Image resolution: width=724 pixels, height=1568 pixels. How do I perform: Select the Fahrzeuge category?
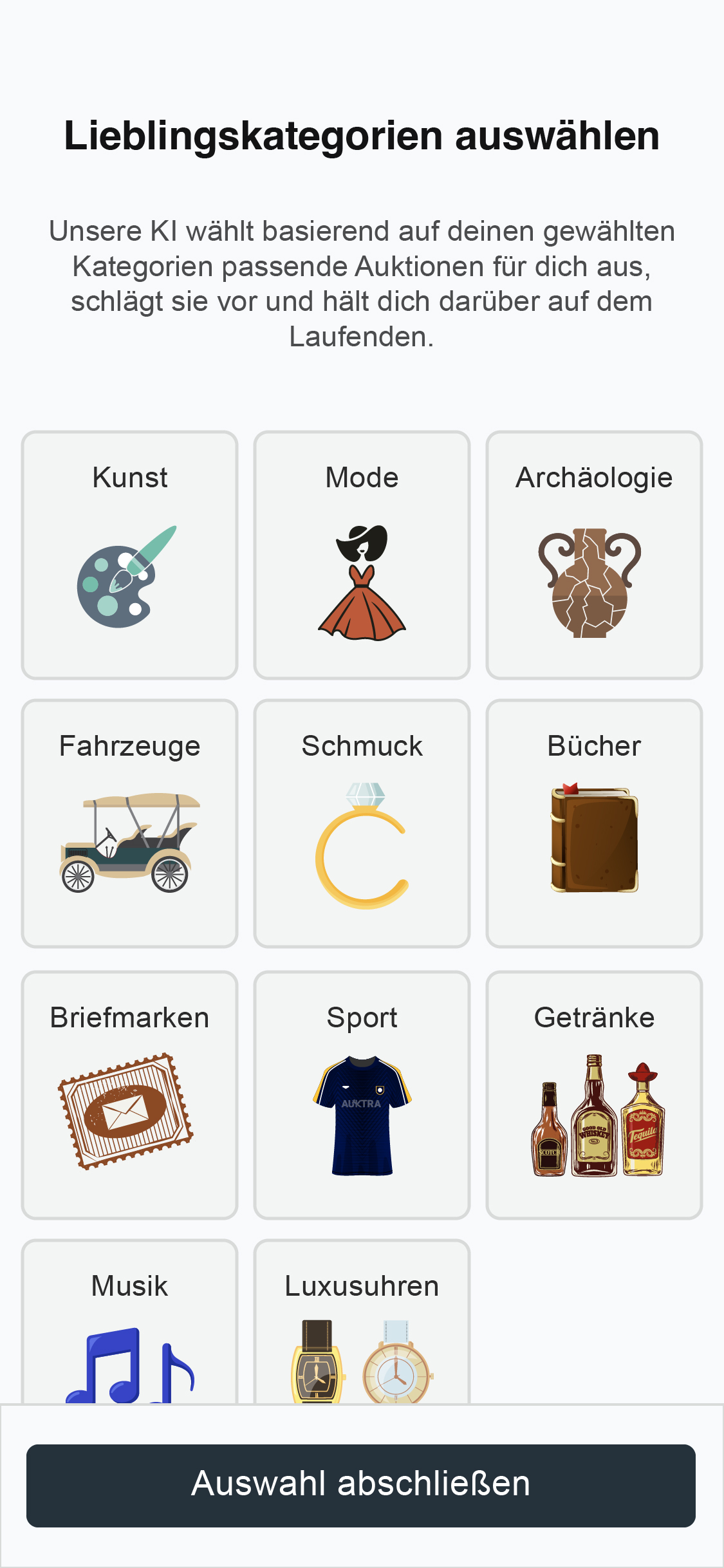click(129, 823)
